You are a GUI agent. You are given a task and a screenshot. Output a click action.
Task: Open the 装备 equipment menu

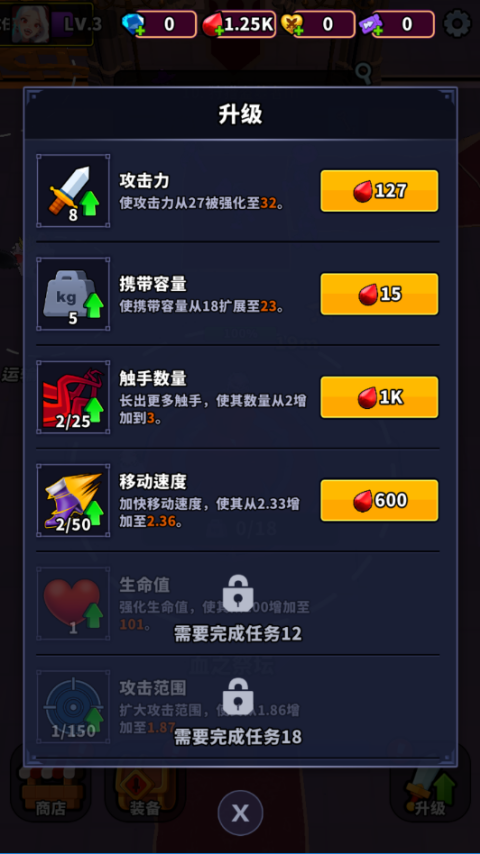pos(145,785)
